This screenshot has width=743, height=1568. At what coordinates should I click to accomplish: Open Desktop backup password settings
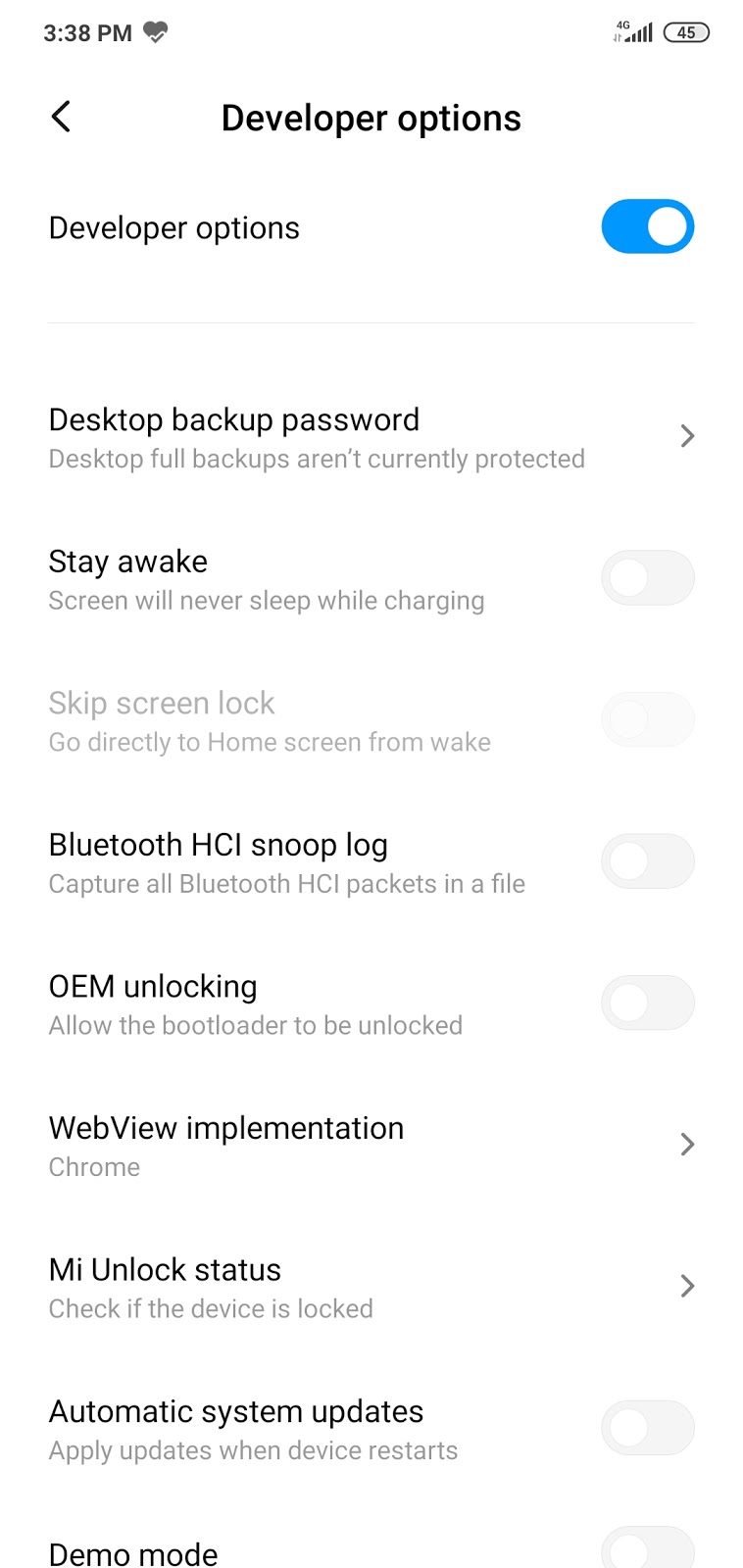pos(371,437)
